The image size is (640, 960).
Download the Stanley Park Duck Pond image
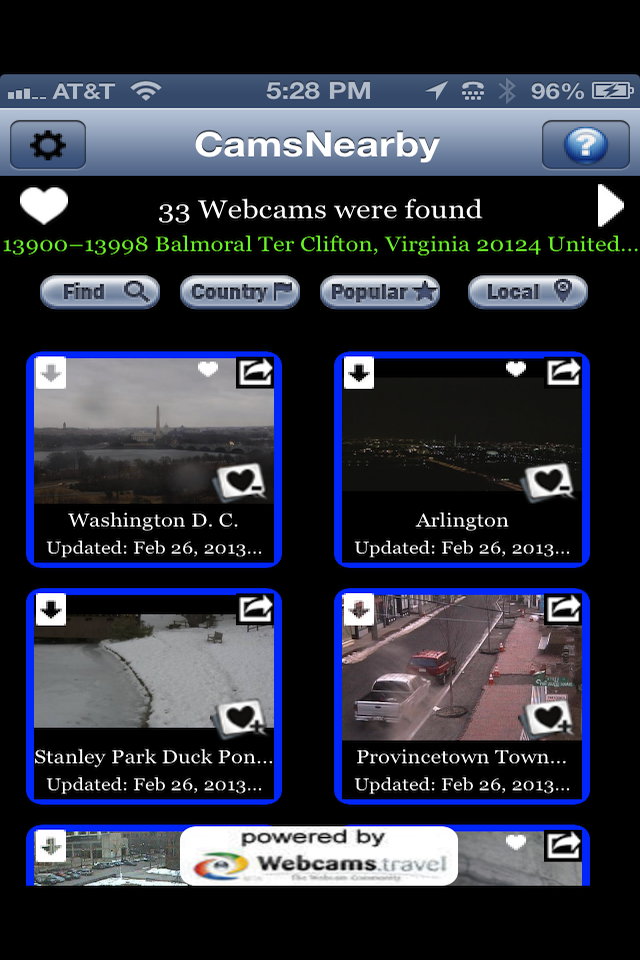(x=51, y=609)
